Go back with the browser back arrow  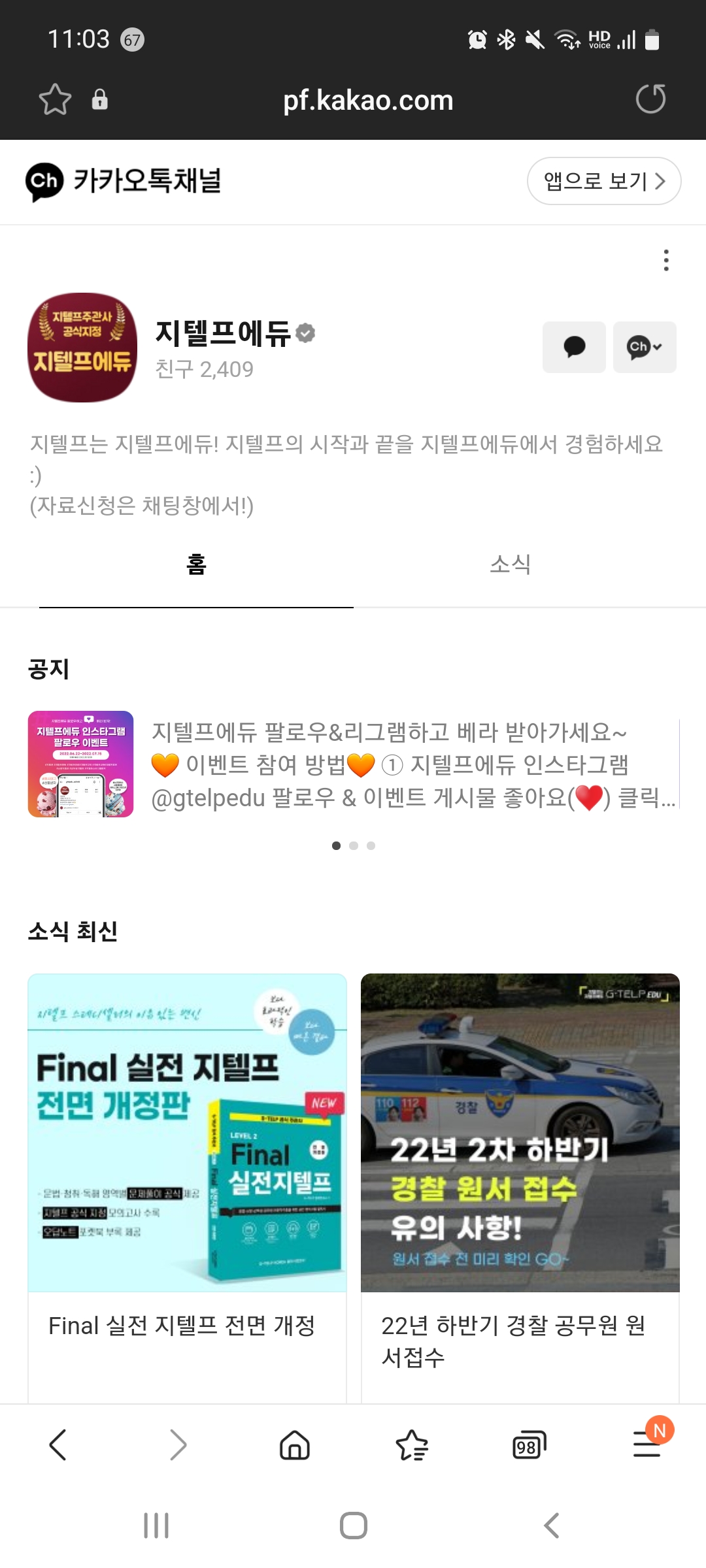click(58, 1445)
